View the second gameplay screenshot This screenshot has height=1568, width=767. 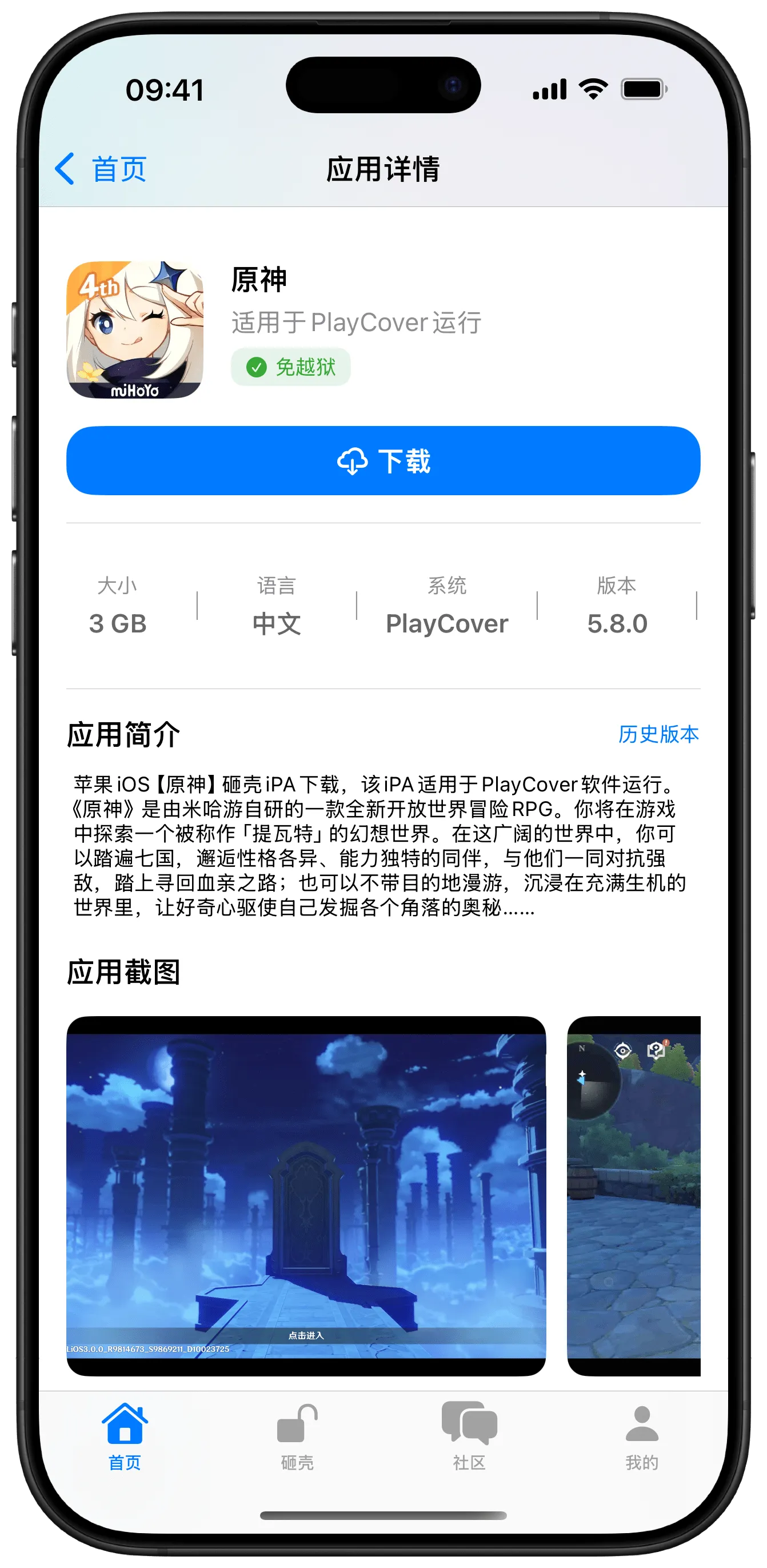point(633,1196)
